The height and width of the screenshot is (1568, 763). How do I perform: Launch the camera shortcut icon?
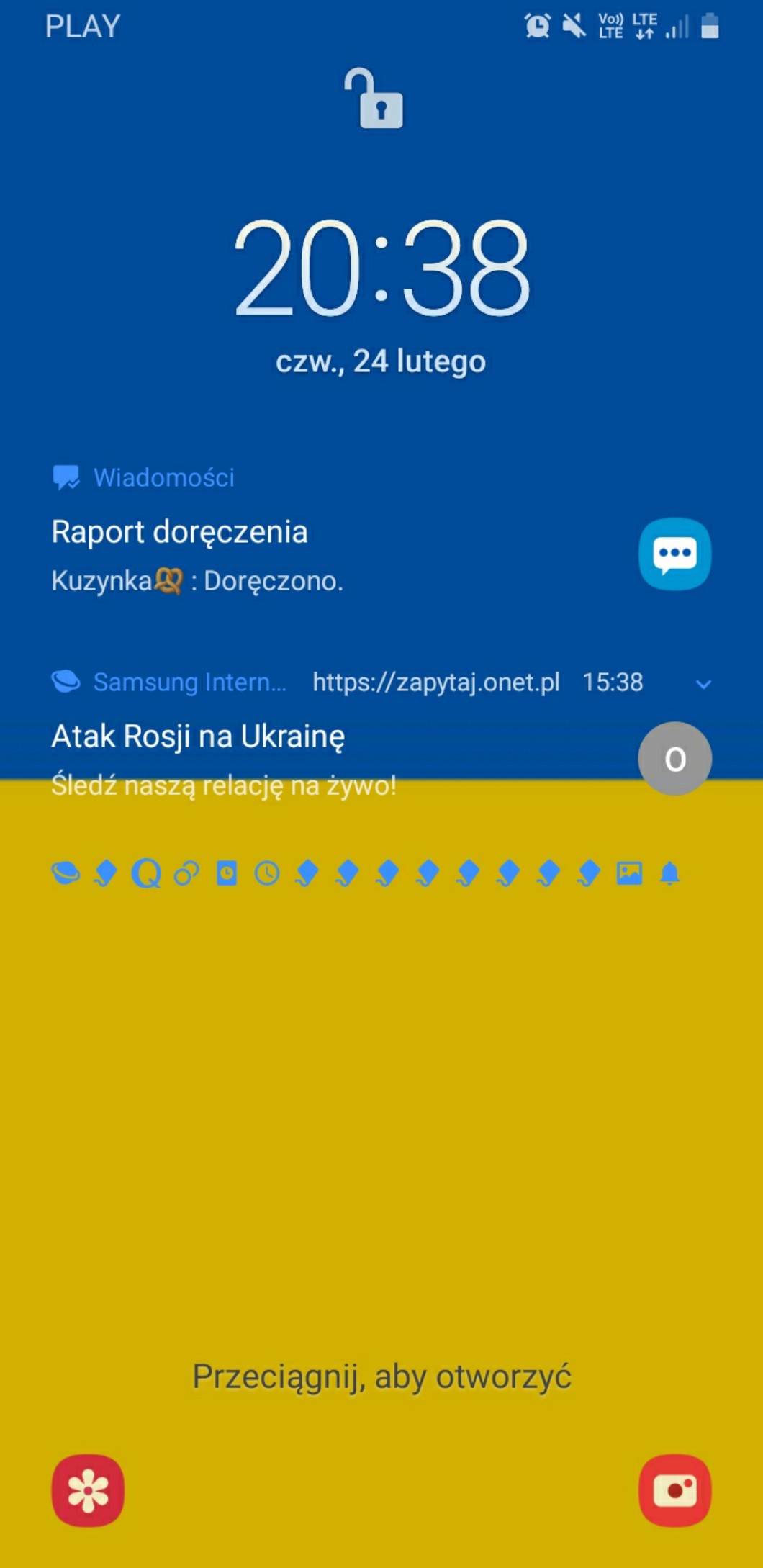pos(674,1490)
